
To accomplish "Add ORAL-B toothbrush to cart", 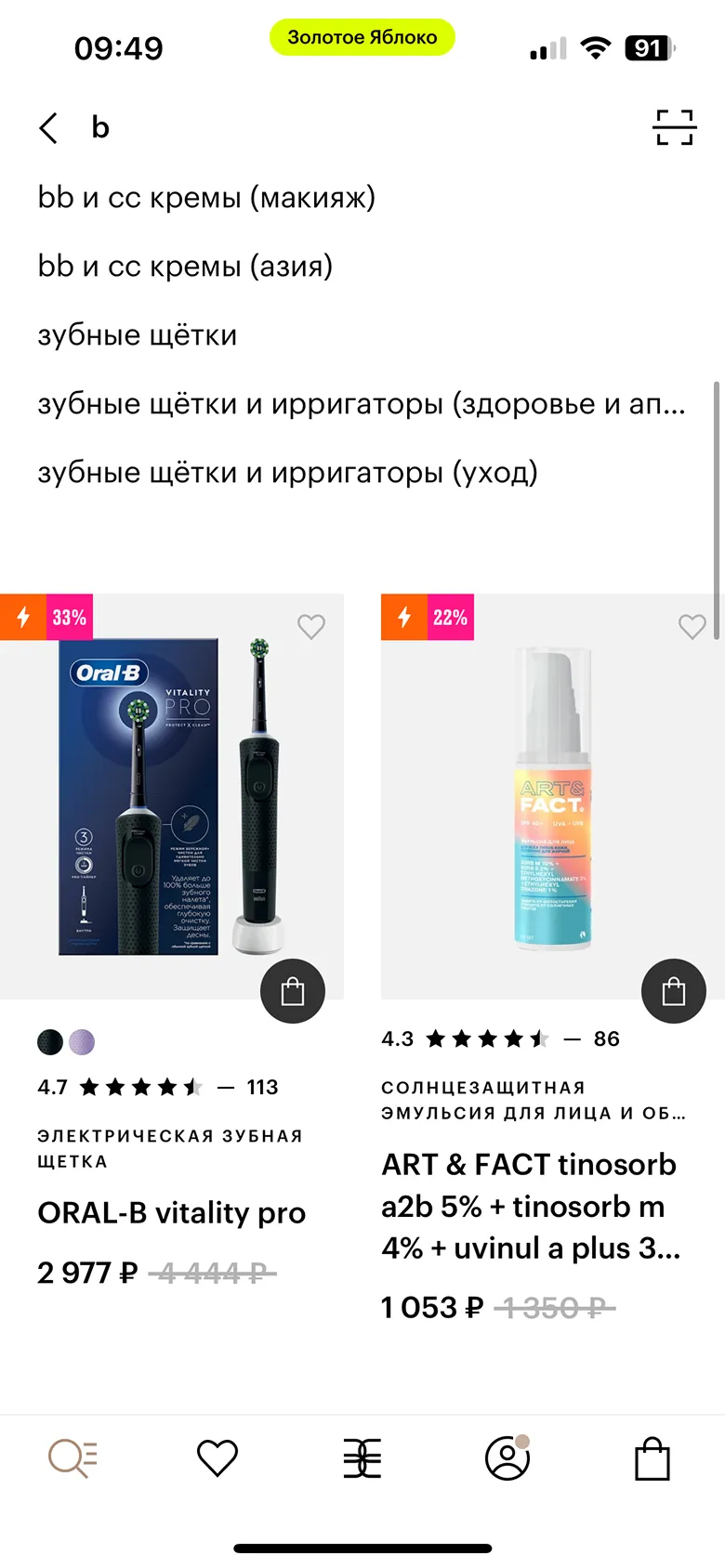I will 293,991.
